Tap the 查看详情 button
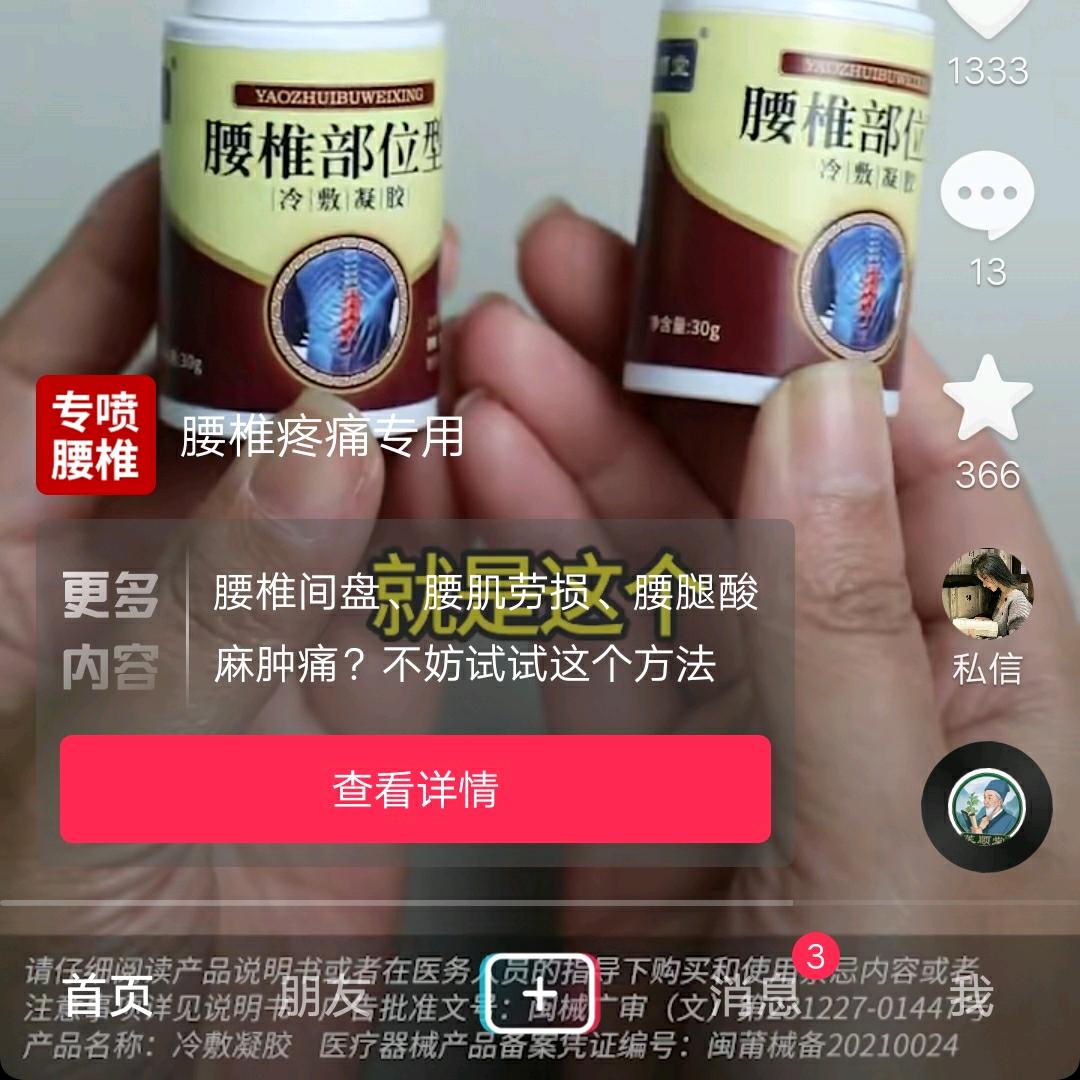Viewport: 1080px width, 1080px height. tap(415, 789)
